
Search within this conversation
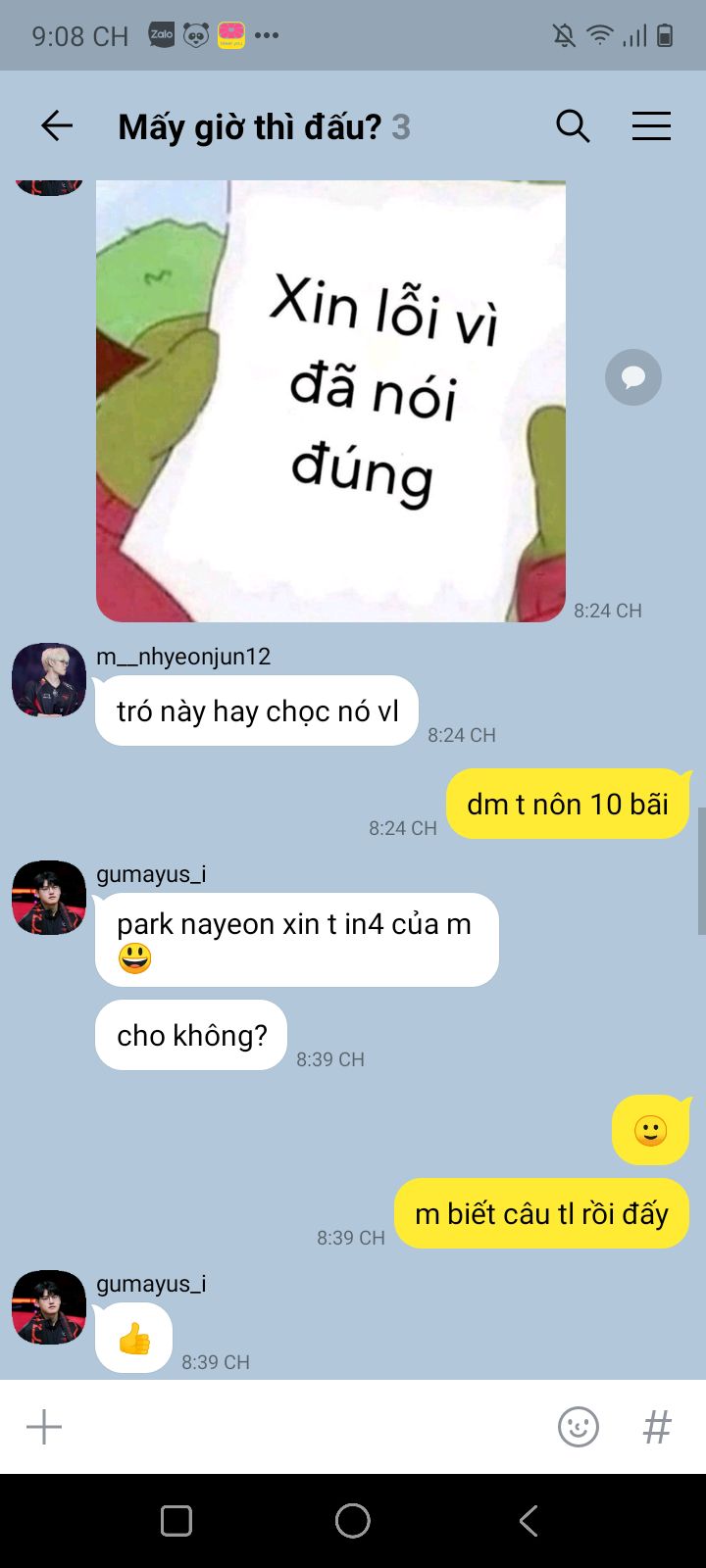[x=573, y=126]
